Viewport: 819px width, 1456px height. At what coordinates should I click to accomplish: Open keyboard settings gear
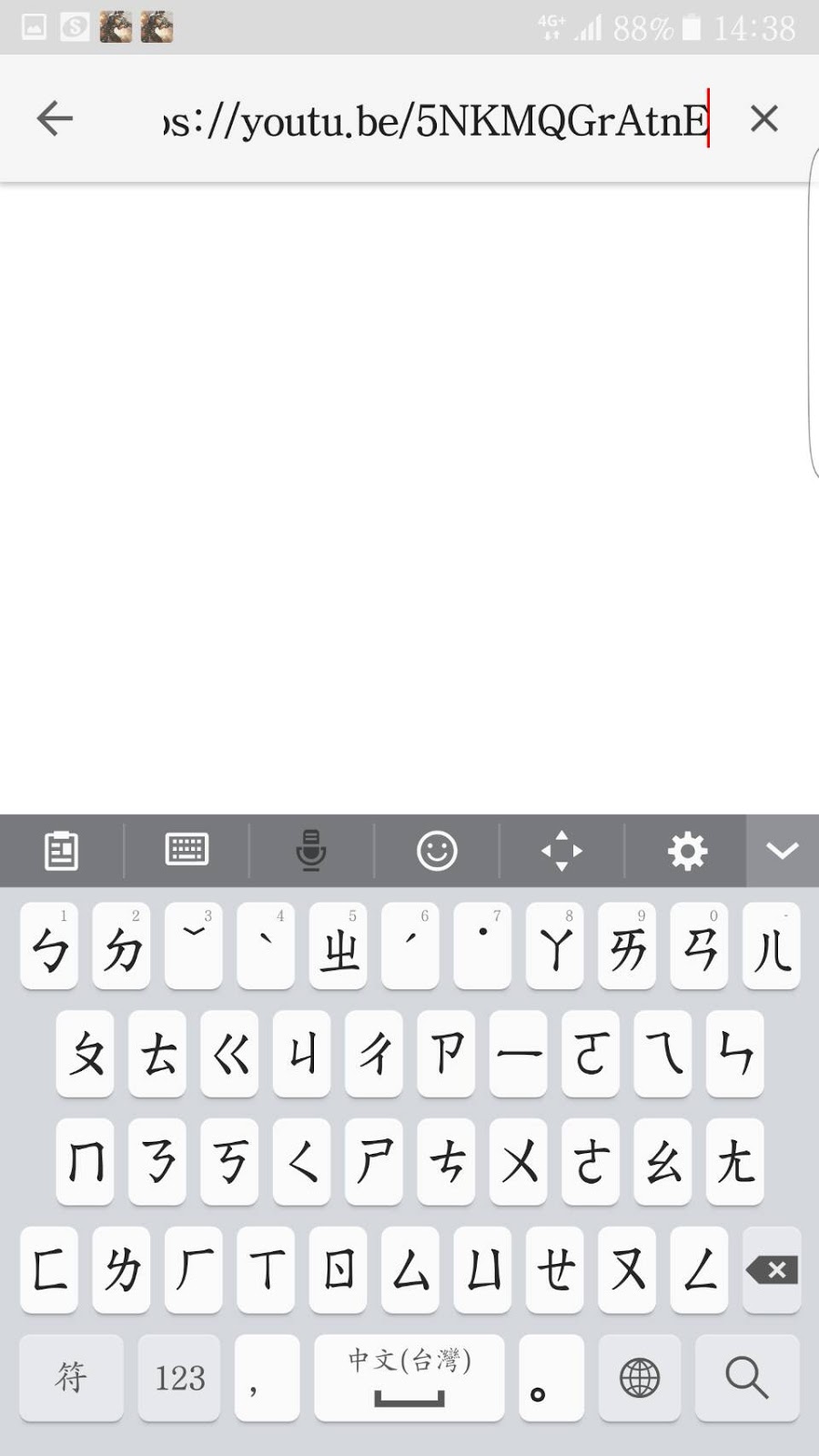(x=687, y=851)
